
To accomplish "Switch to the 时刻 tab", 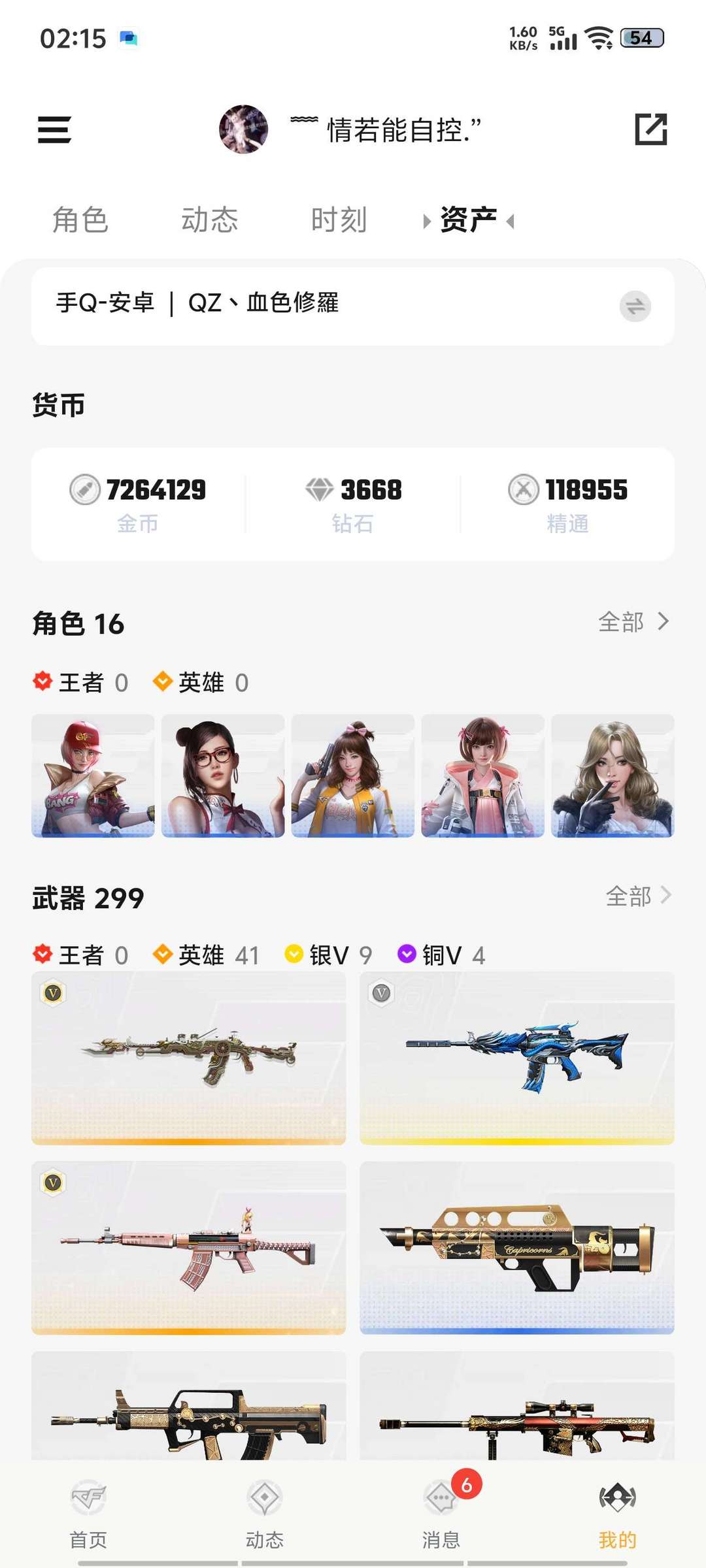I will pyautogui.click(x=339, y=220).
